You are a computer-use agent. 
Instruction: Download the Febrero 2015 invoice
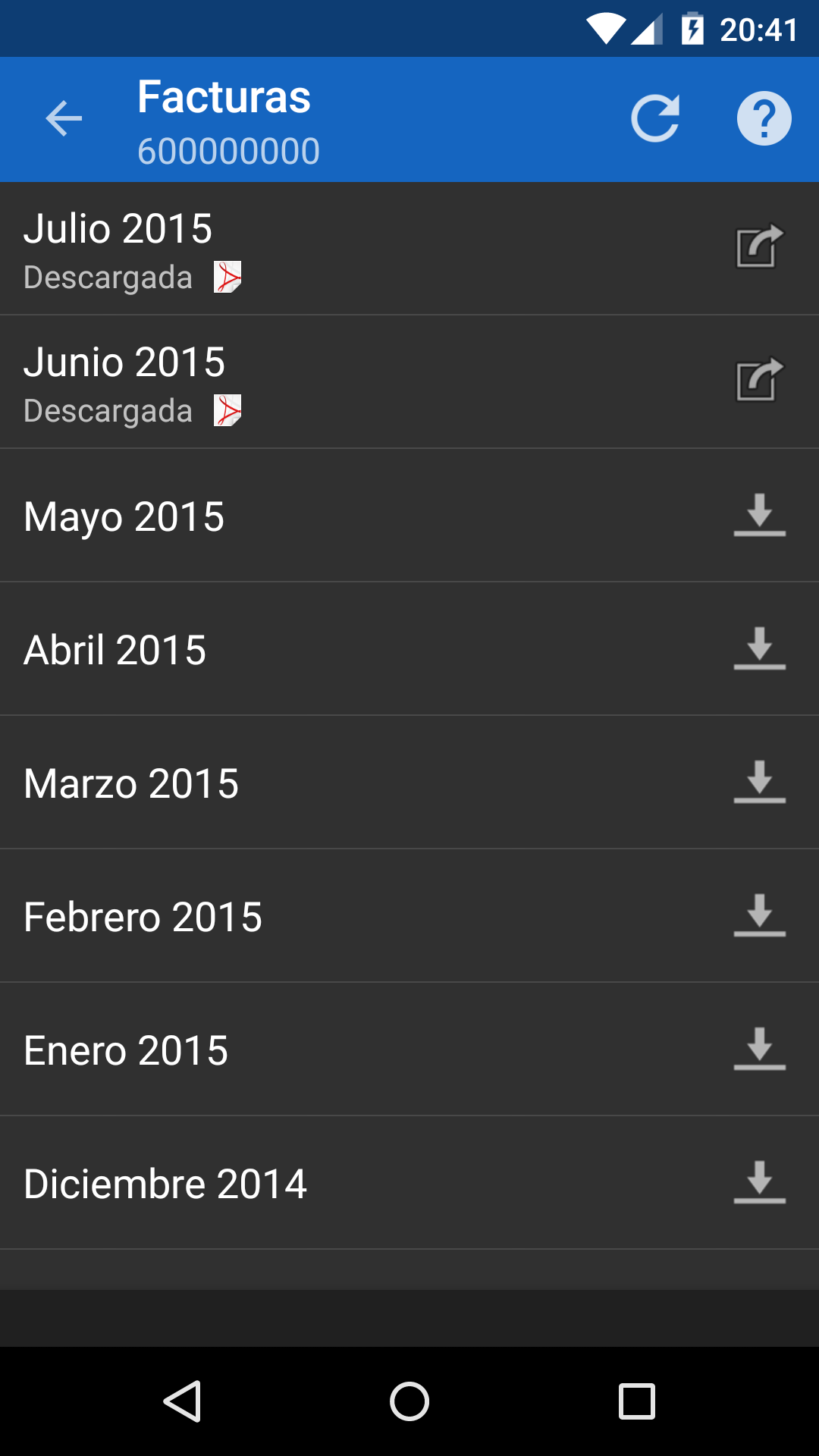(x=759, y=915)
